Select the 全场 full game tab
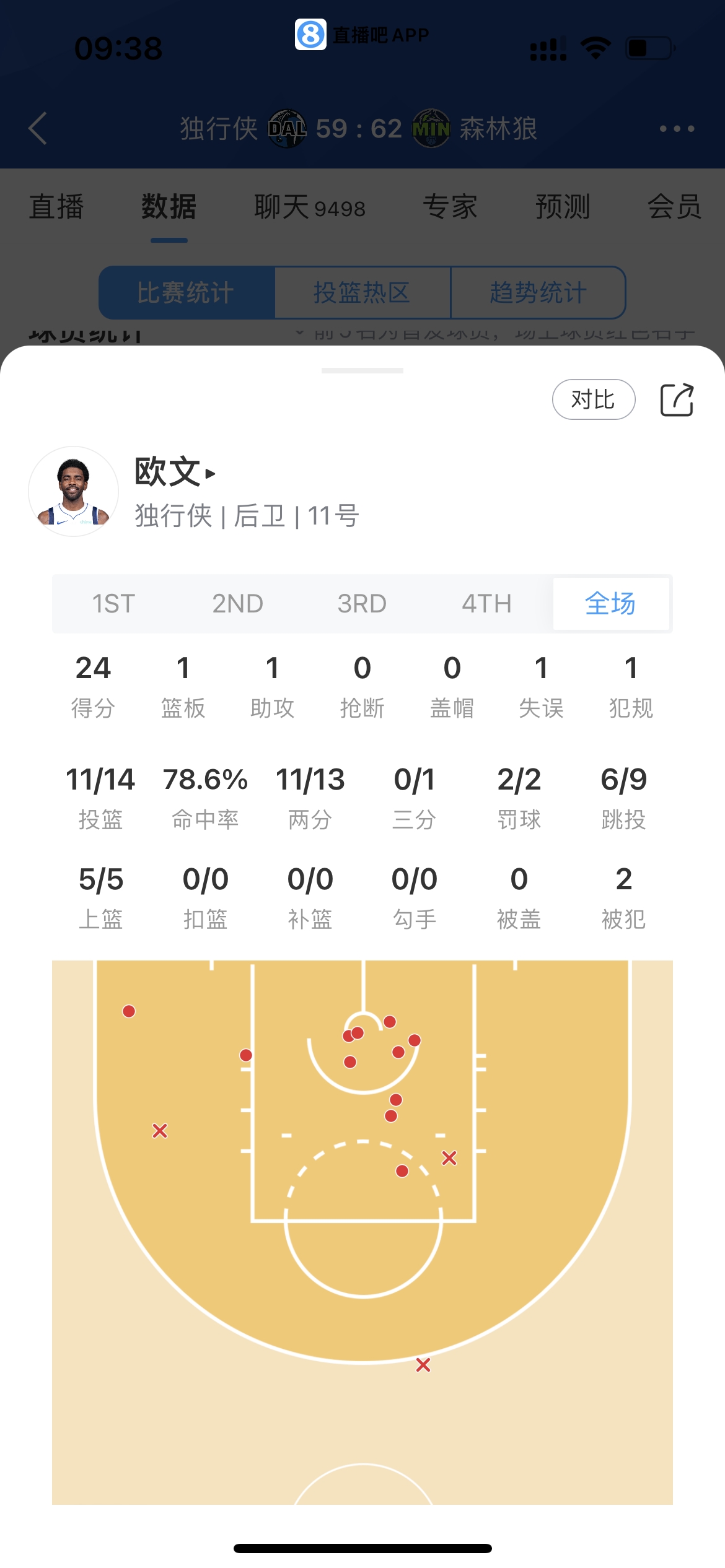This screenshot has width=725, height=1568. 610,603
